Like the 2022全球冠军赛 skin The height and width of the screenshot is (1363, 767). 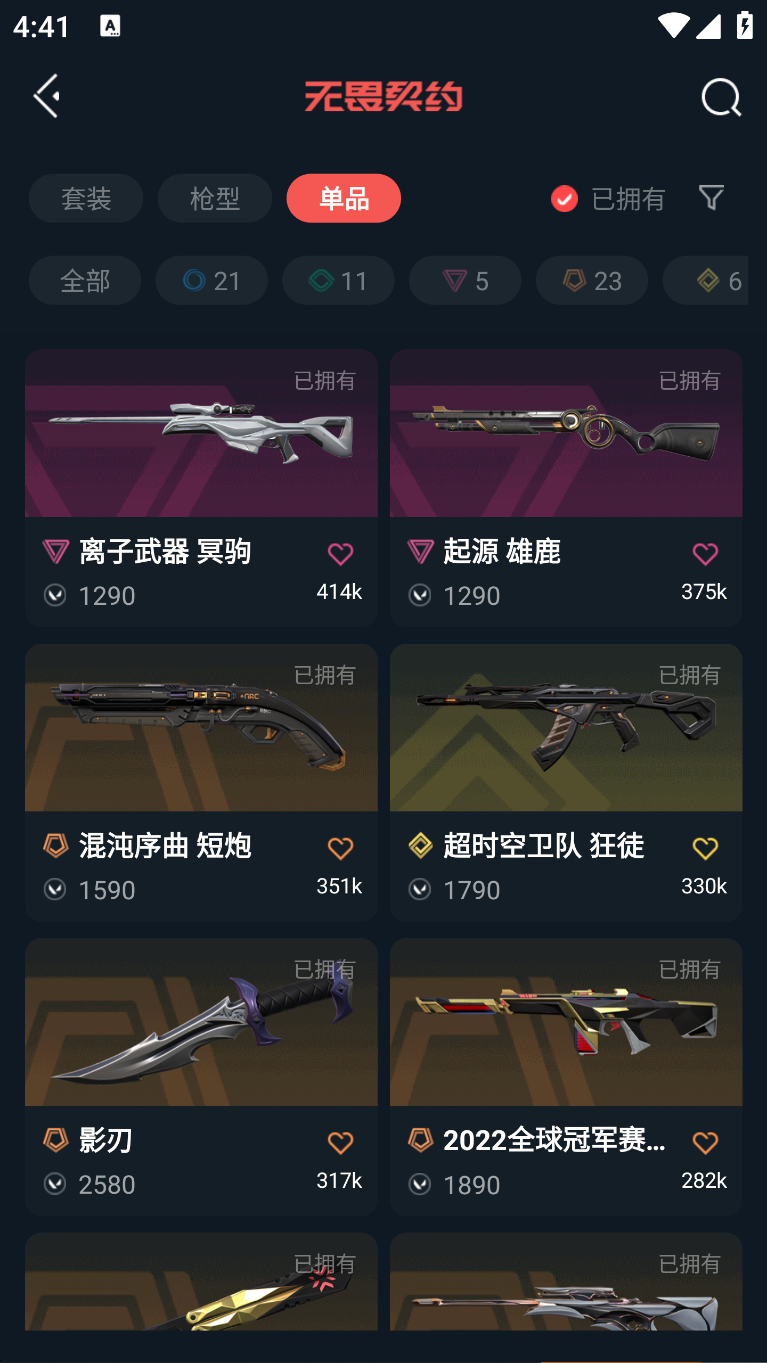(x=705, y=1142)
